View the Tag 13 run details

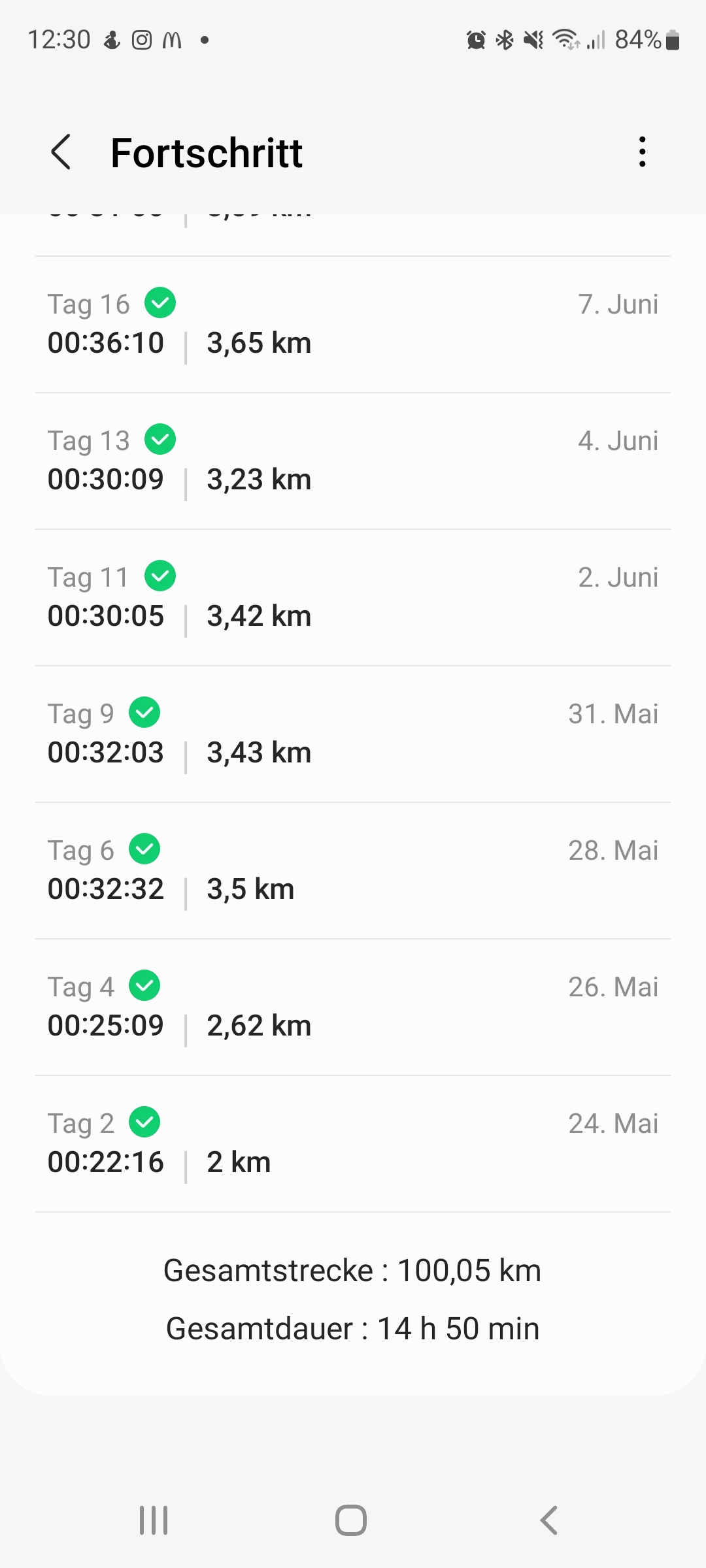coord(353,461)
